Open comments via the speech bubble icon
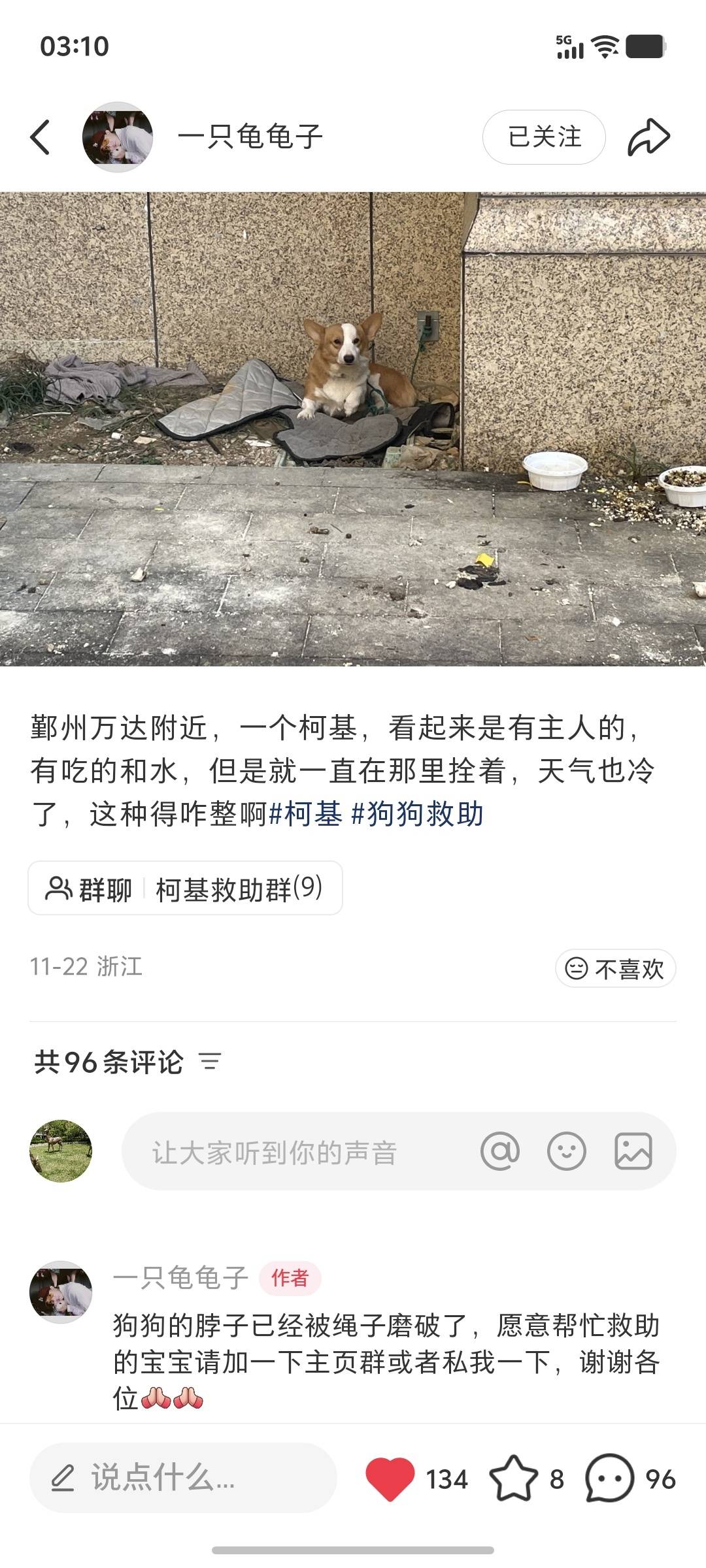The width and height of the screenshot is (706, 1568). (x=609, y=1478)
